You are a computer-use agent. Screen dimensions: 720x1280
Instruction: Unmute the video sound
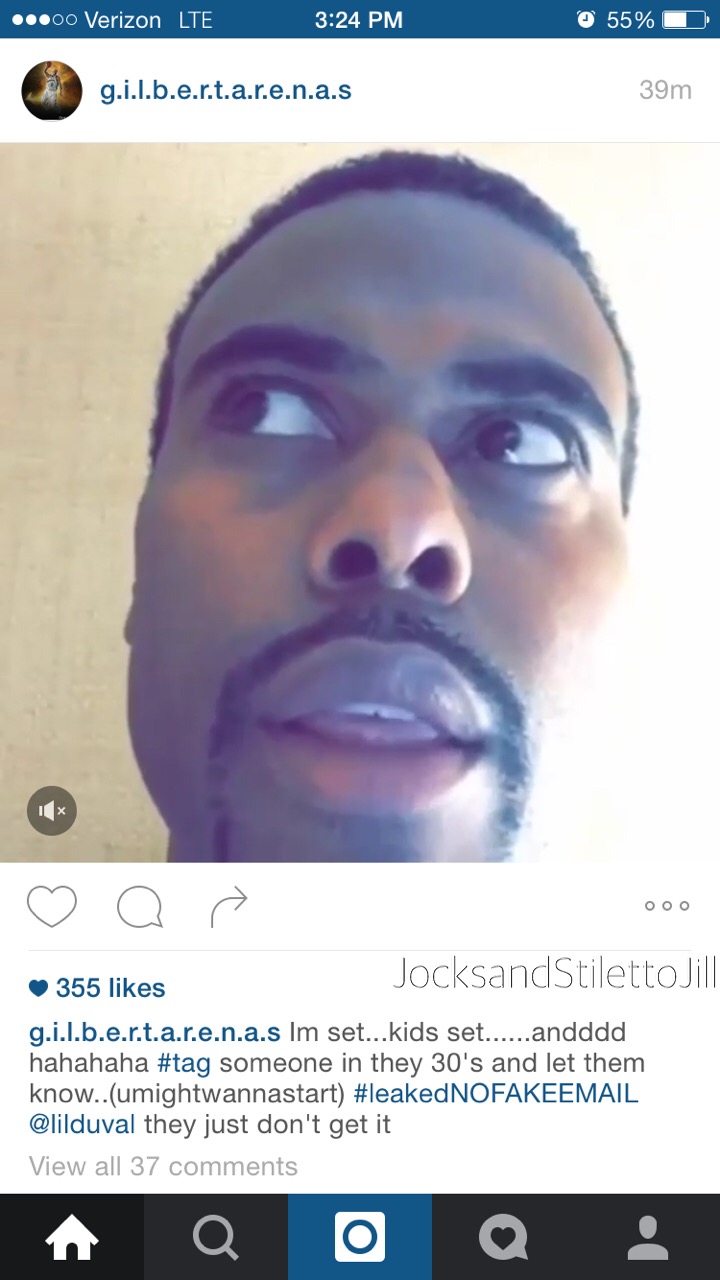52,811
